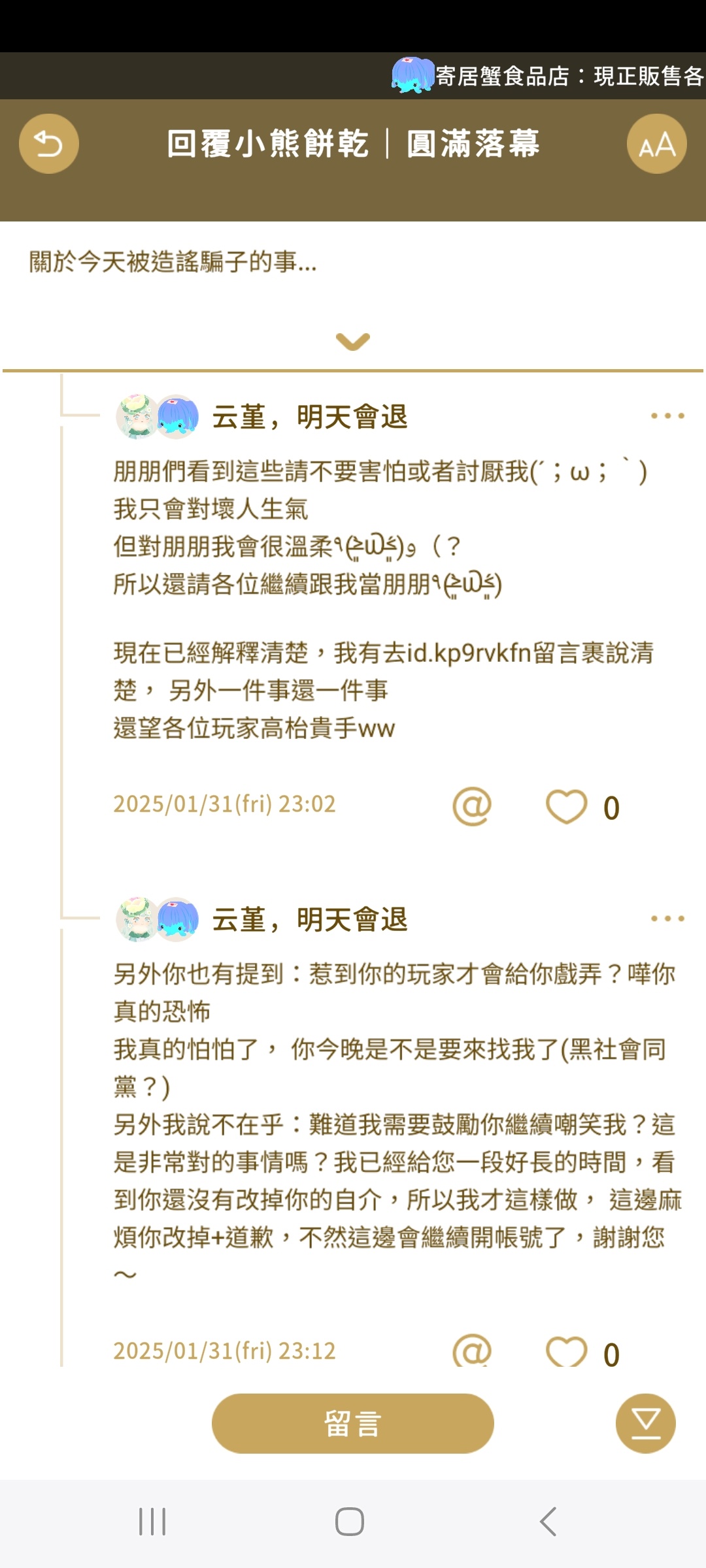This screenshot has width=706, height=1568.
Task: Open more options on the 23:12 comment
Action: [667, 919]
